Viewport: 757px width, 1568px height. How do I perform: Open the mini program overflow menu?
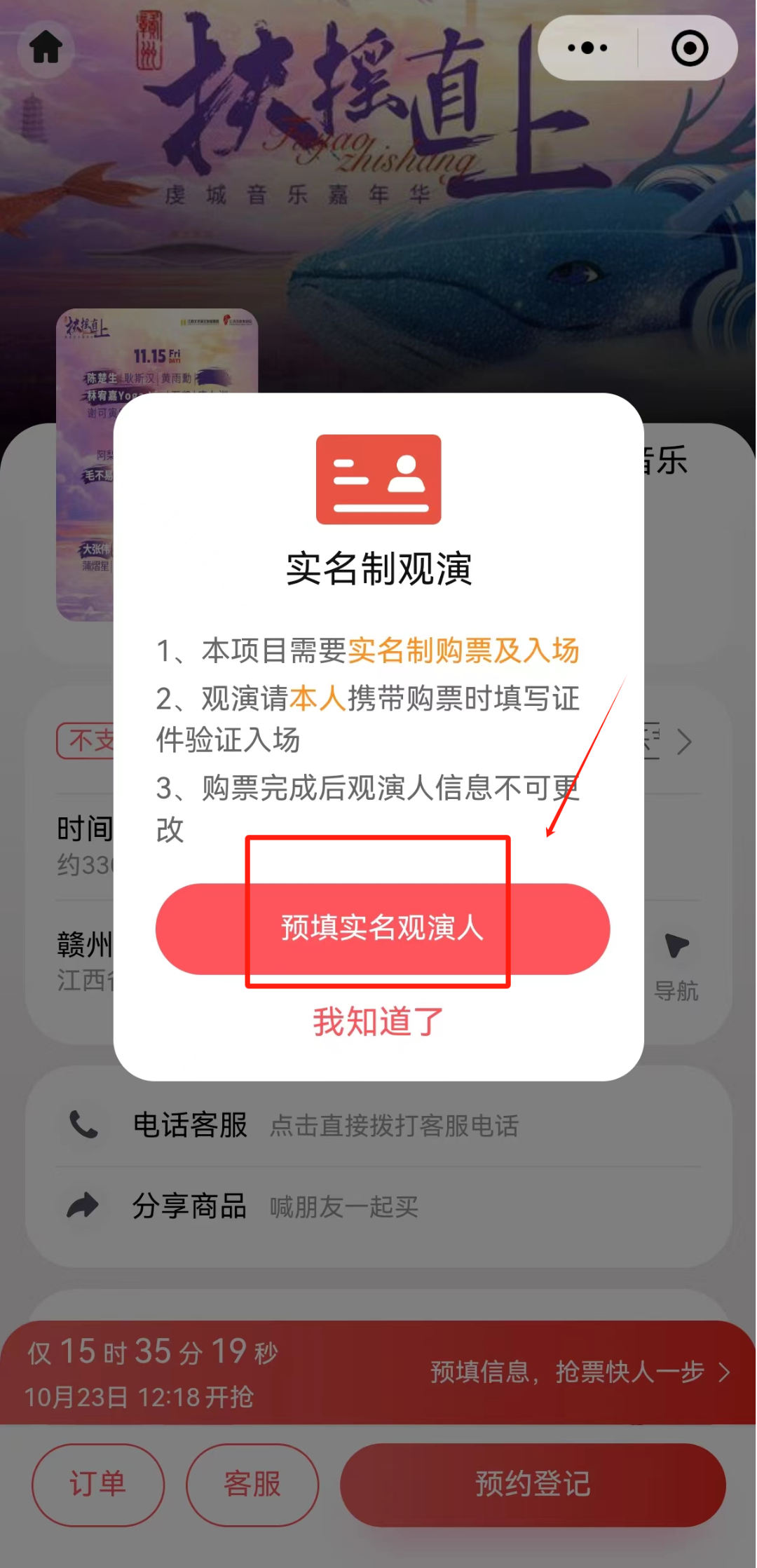coord(587,48)
